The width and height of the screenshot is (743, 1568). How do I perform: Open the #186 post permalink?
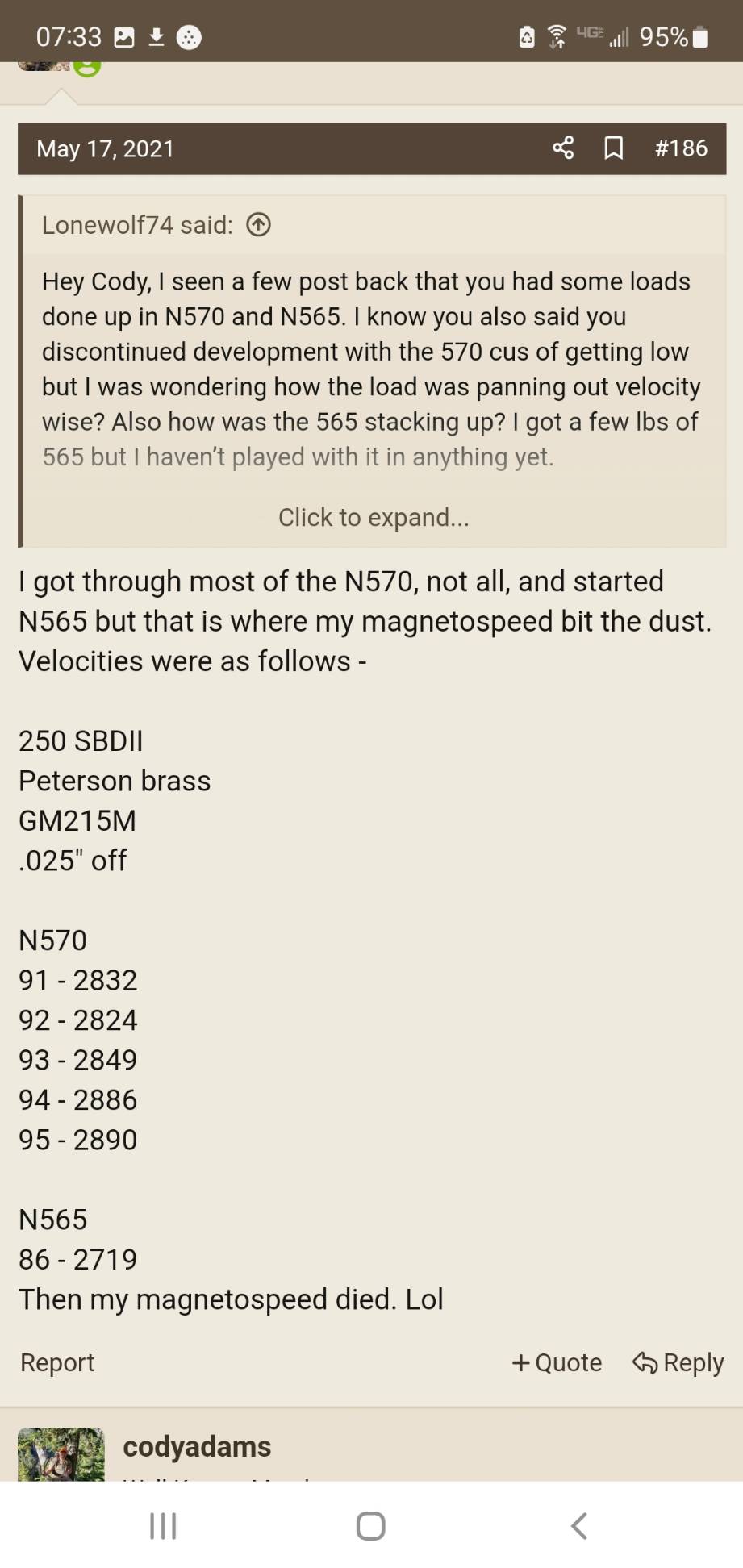681,148
